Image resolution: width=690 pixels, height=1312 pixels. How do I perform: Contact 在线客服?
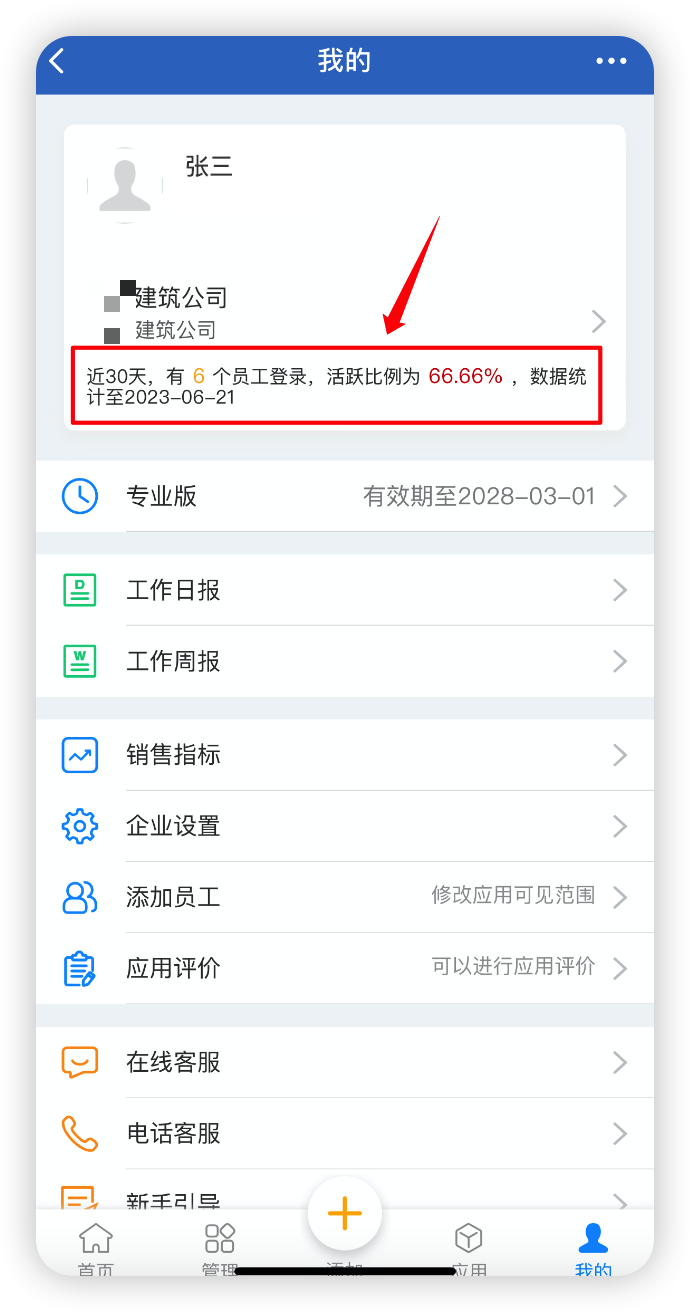point(345,1062)
